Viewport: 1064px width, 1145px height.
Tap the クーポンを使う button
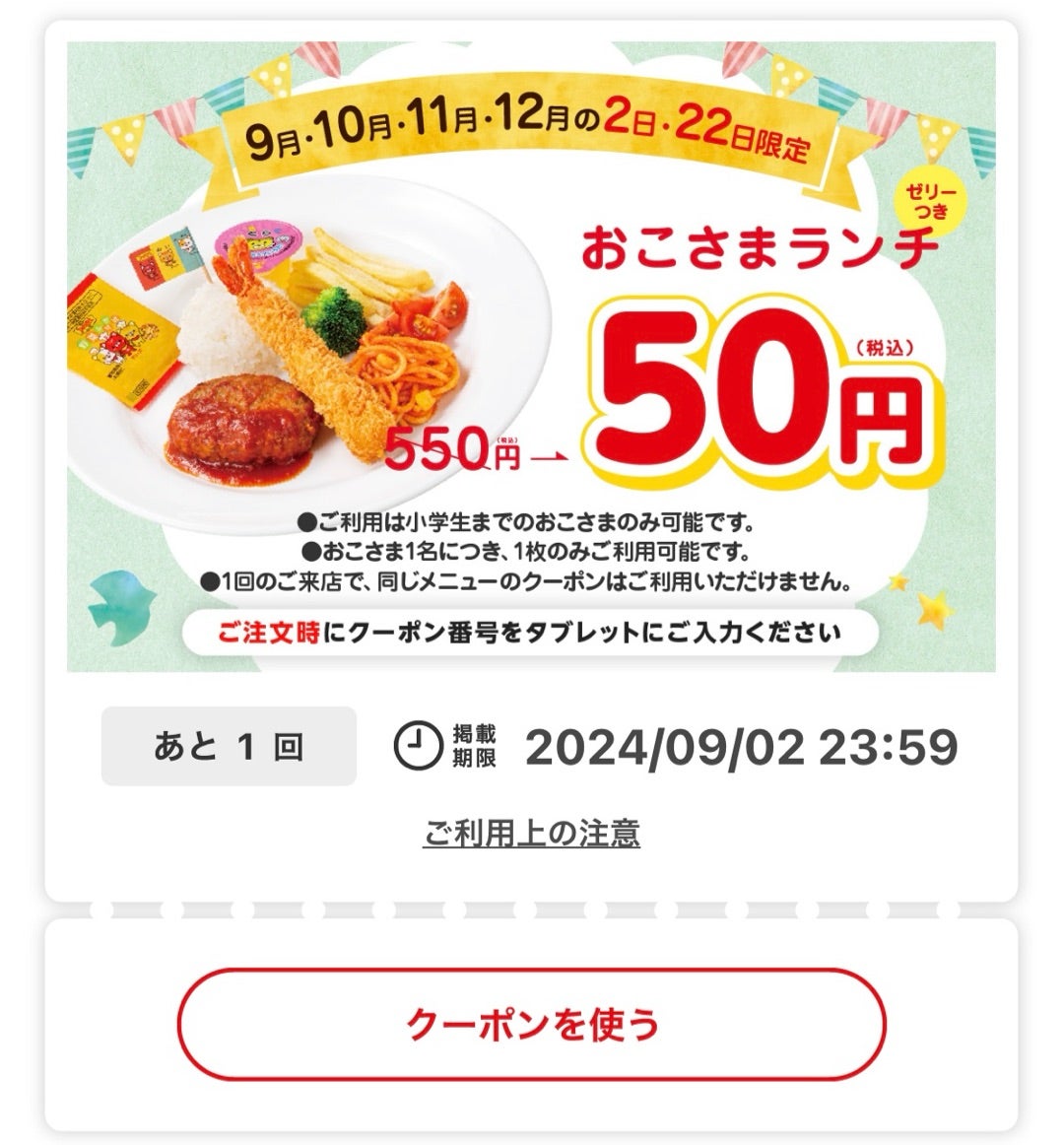click(x=532, y=1024)
